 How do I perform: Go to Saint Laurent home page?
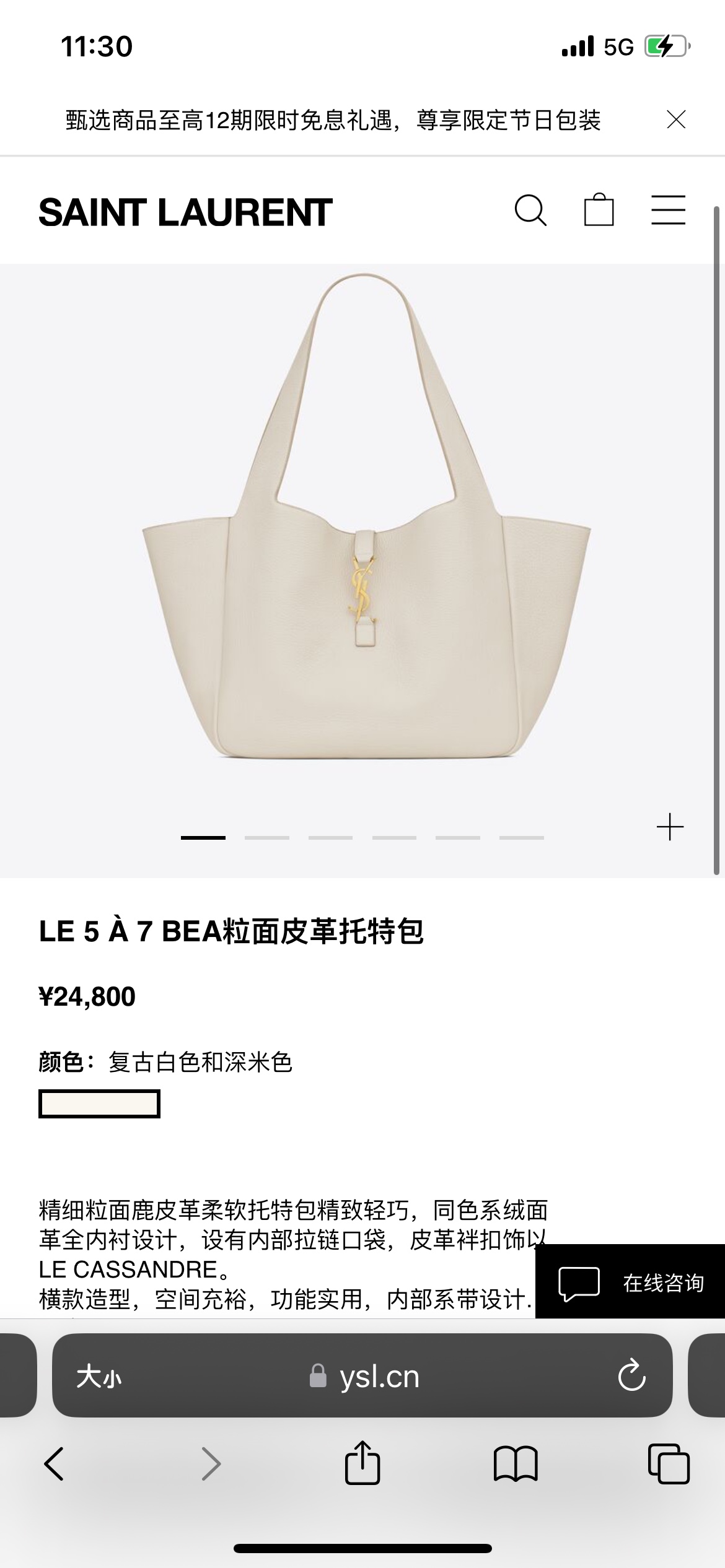pyautogui.click(x=185, y=212)
